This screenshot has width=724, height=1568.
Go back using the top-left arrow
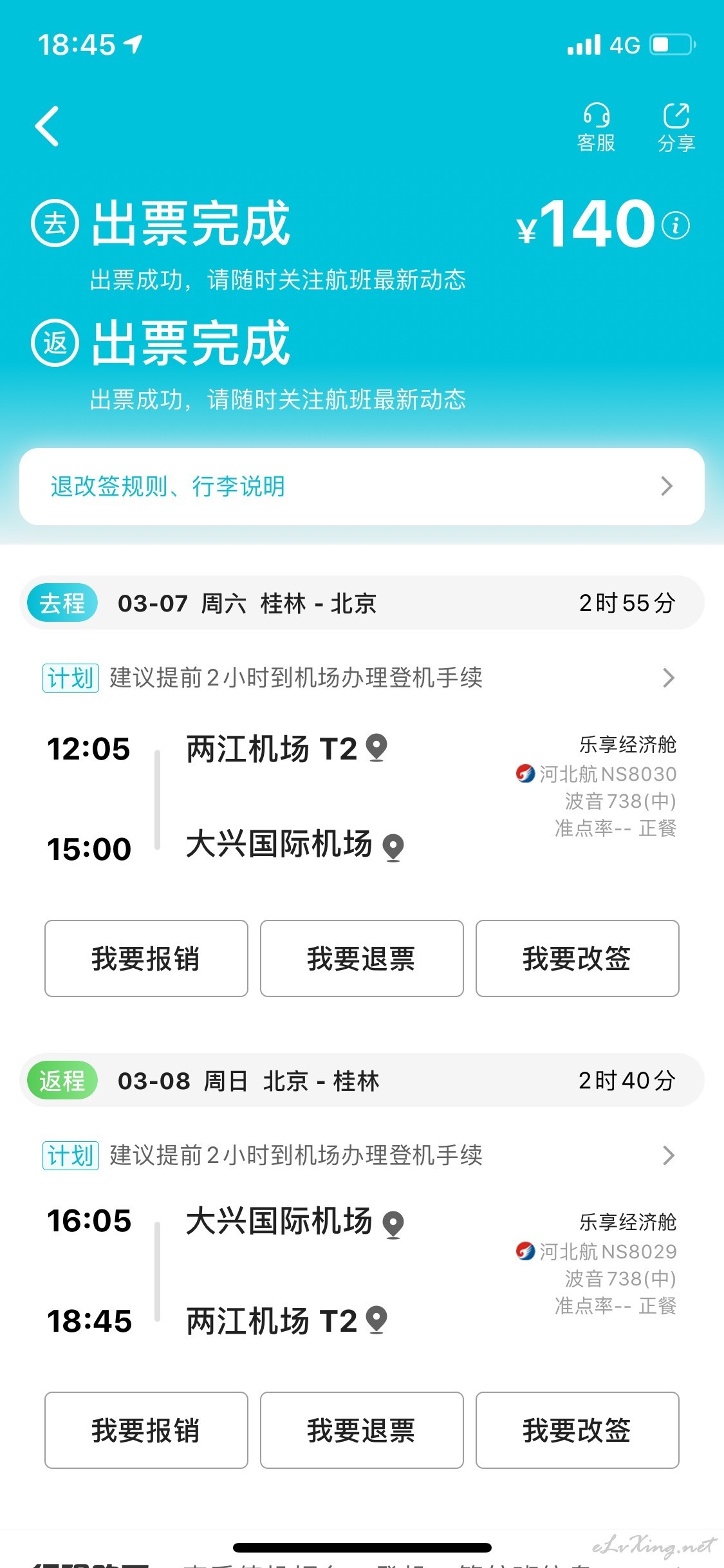48,126
